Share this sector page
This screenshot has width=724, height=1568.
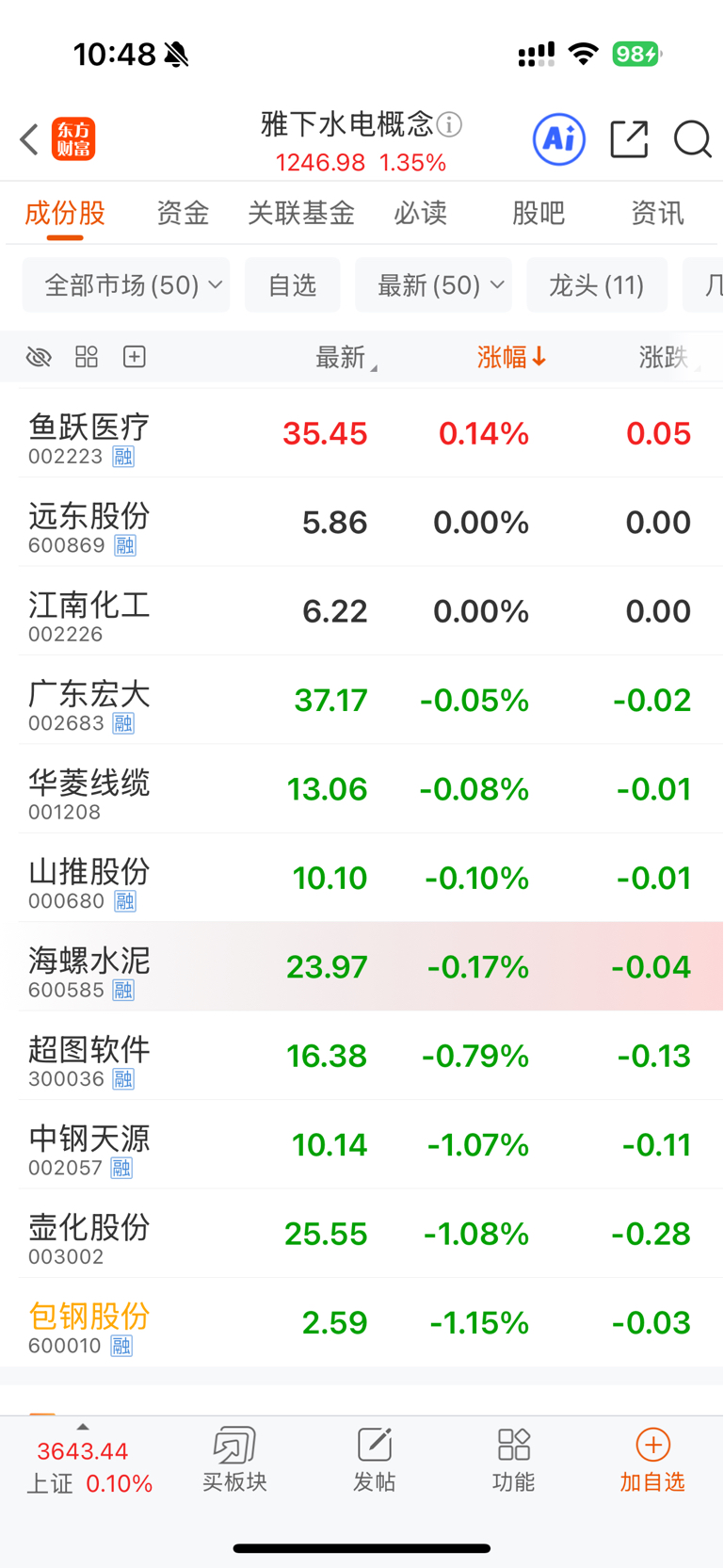point(629,139)
